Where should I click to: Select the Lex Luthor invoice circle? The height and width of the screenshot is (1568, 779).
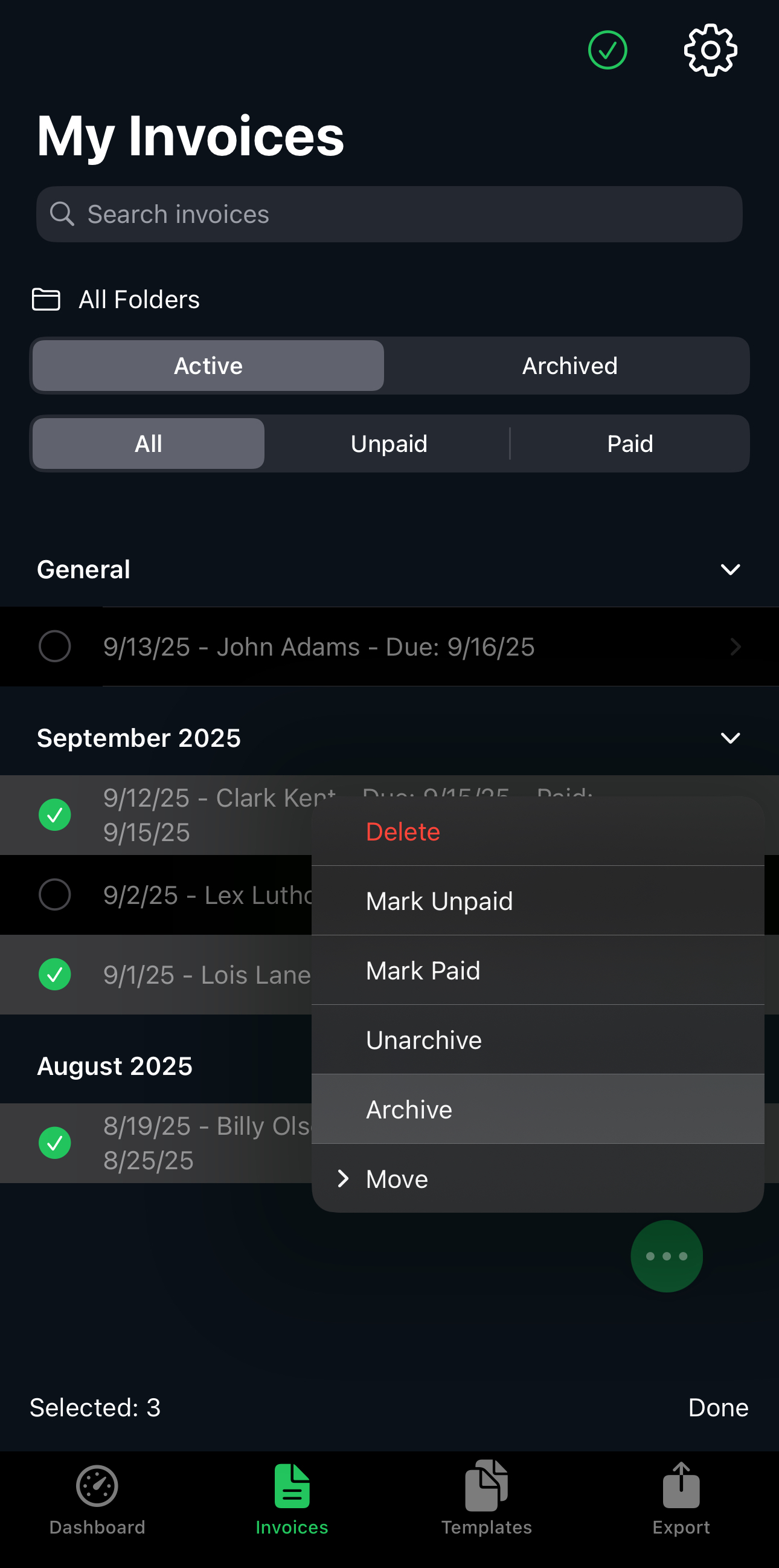tap(54, 895)
